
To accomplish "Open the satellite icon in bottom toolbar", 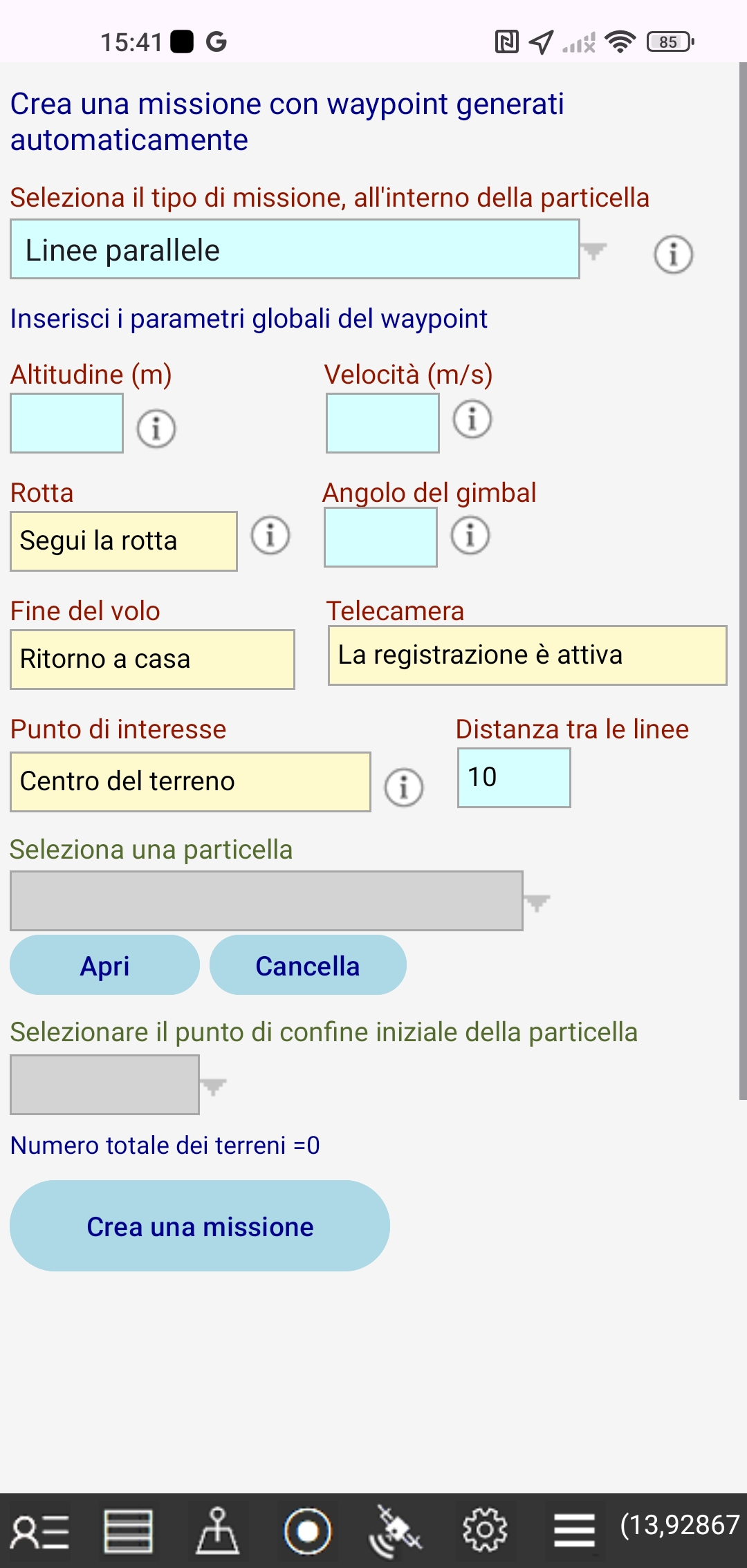I will (395, 1531).
